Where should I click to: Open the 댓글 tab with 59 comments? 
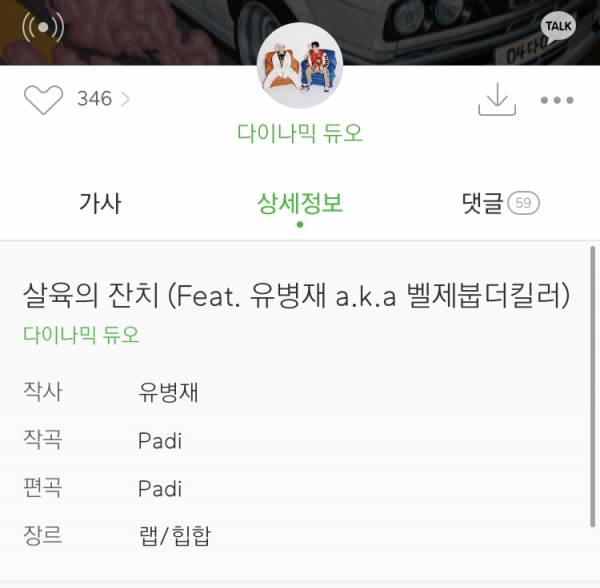(496, 203)
